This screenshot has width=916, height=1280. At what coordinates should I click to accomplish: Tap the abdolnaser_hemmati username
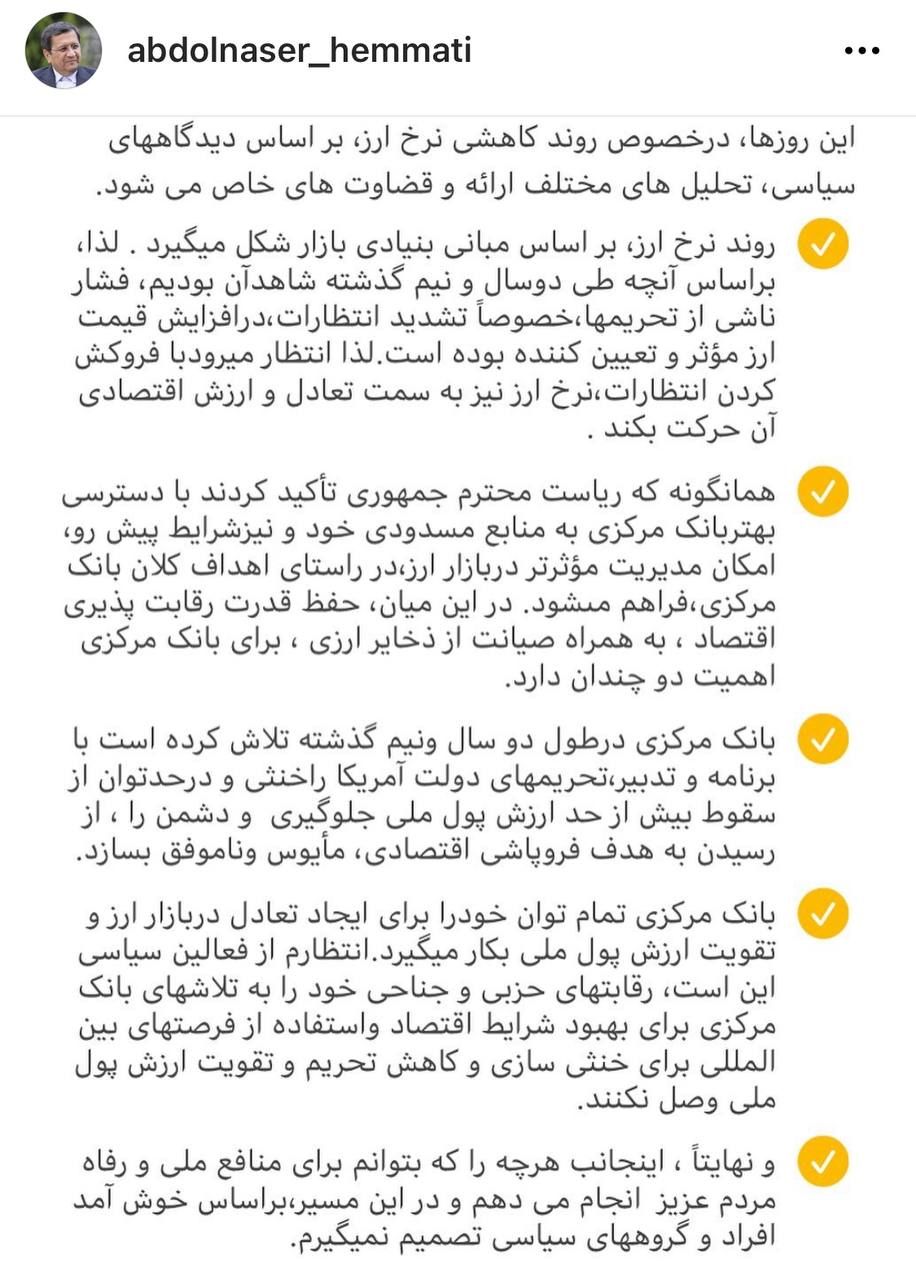pos(299,51)
